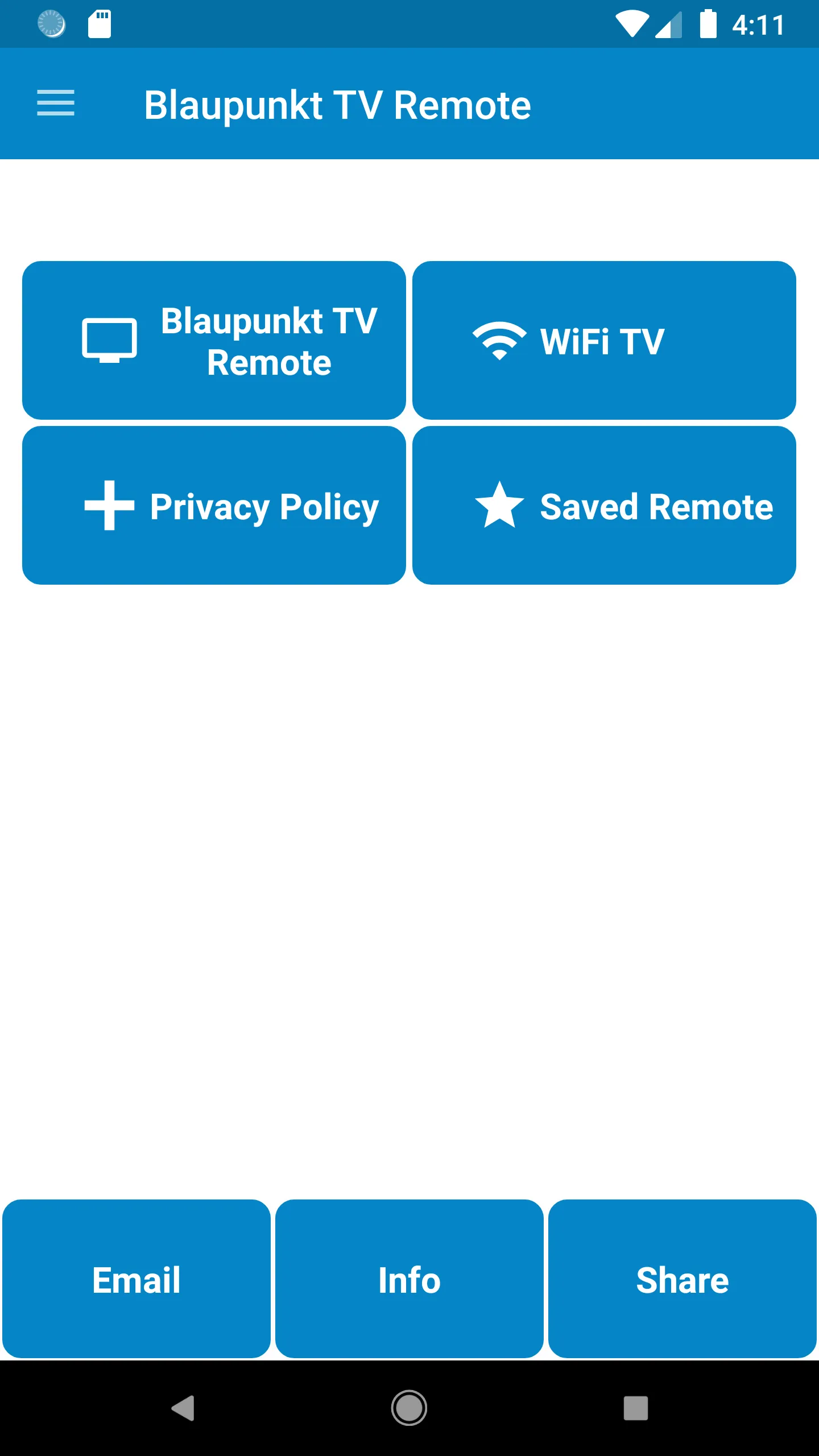Screen dimensions: 819x1456
Task: Tap the Email button
Action: pyautogui.click(x=136, y=1280)
